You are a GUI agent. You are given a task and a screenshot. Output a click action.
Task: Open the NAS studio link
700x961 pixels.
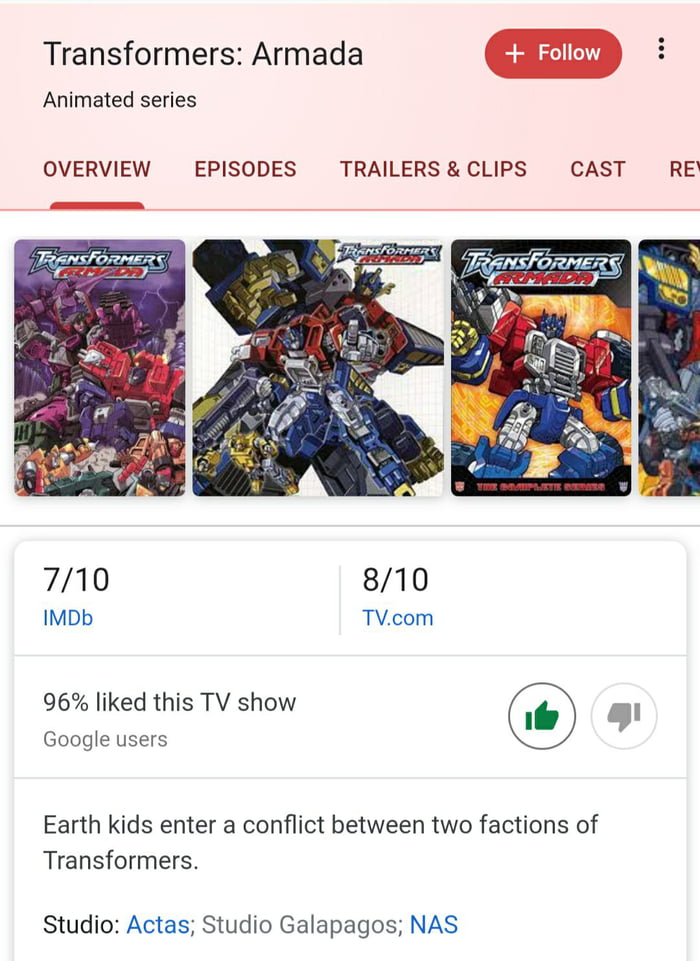coord(433,924)
